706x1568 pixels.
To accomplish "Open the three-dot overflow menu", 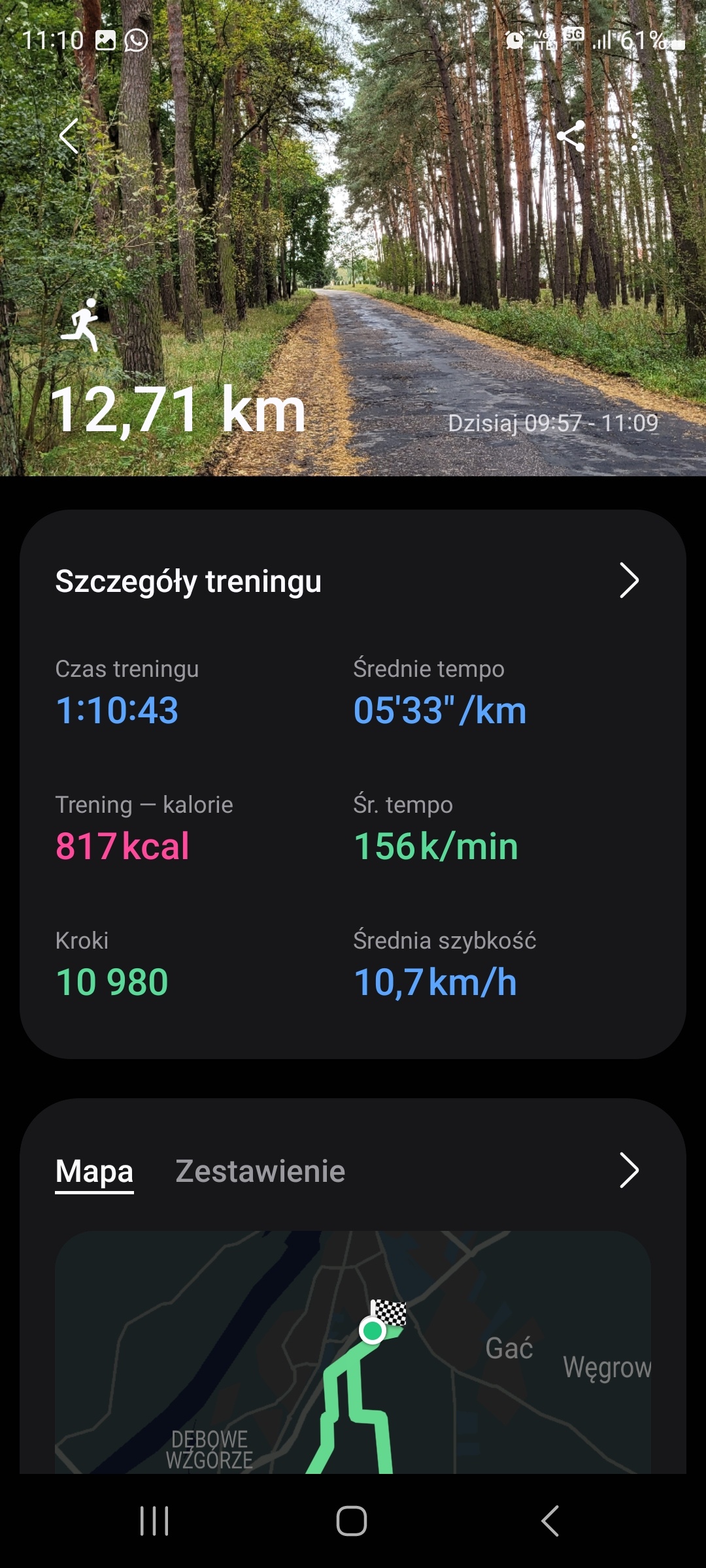I will tap(635, 136).
